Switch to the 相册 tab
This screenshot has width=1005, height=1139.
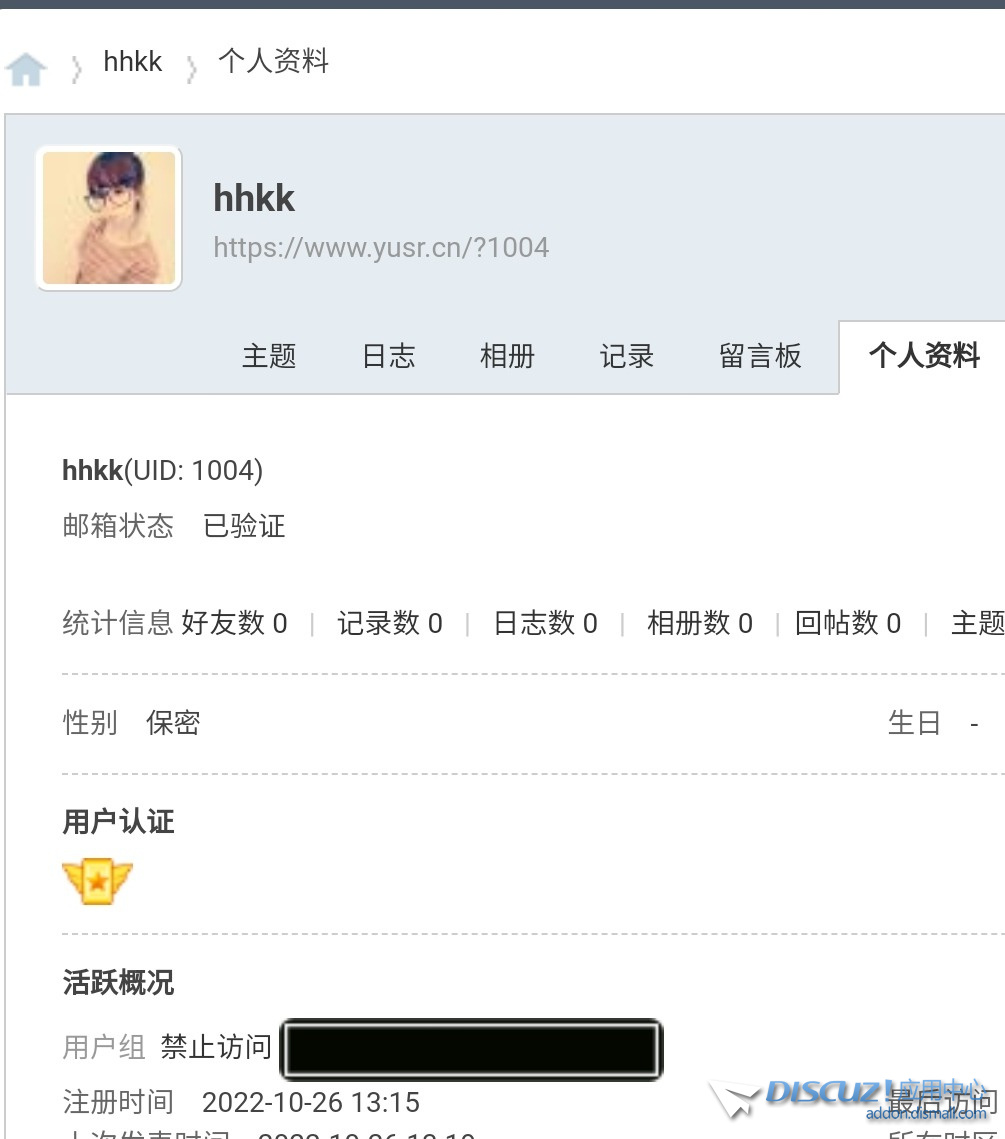507,356
